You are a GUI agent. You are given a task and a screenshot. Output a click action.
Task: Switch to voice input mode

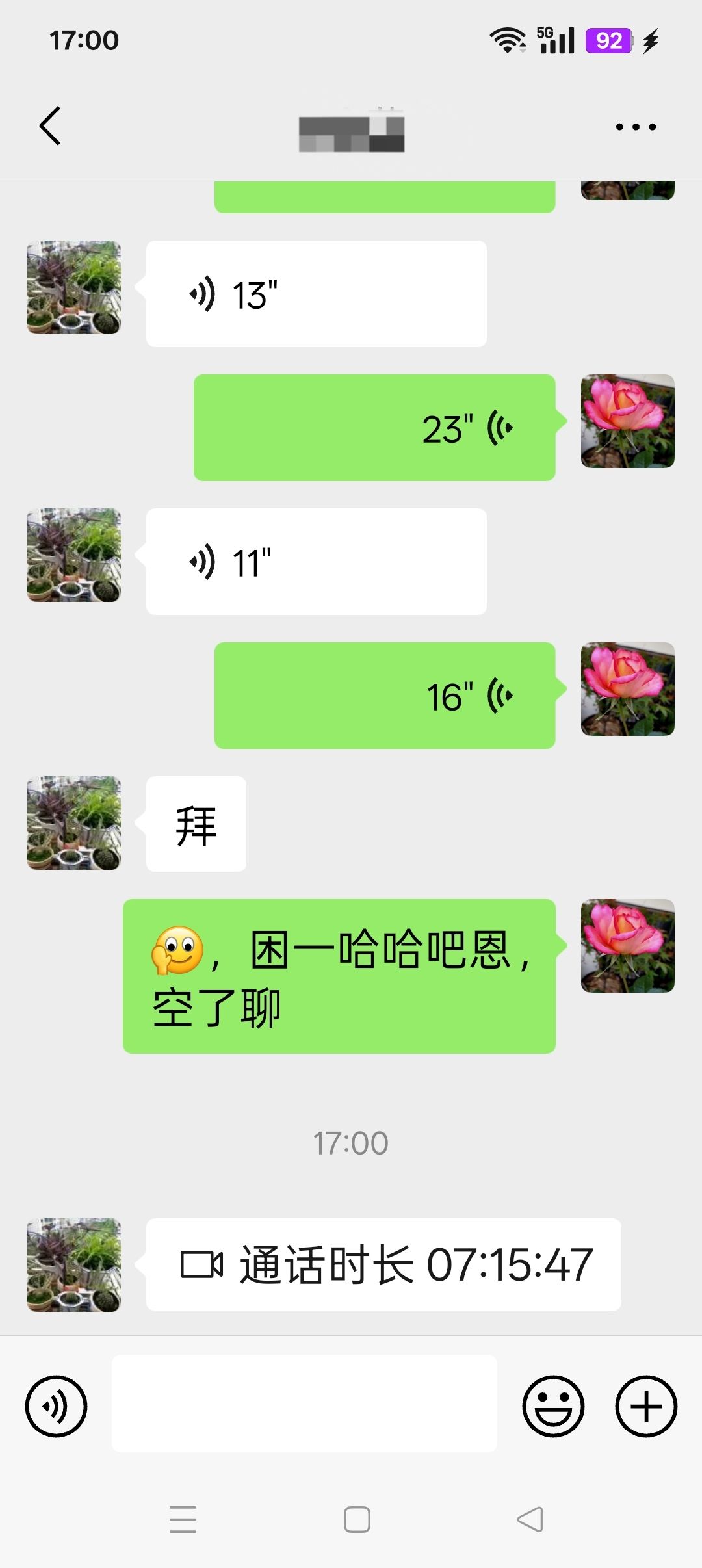point(56,1406)
